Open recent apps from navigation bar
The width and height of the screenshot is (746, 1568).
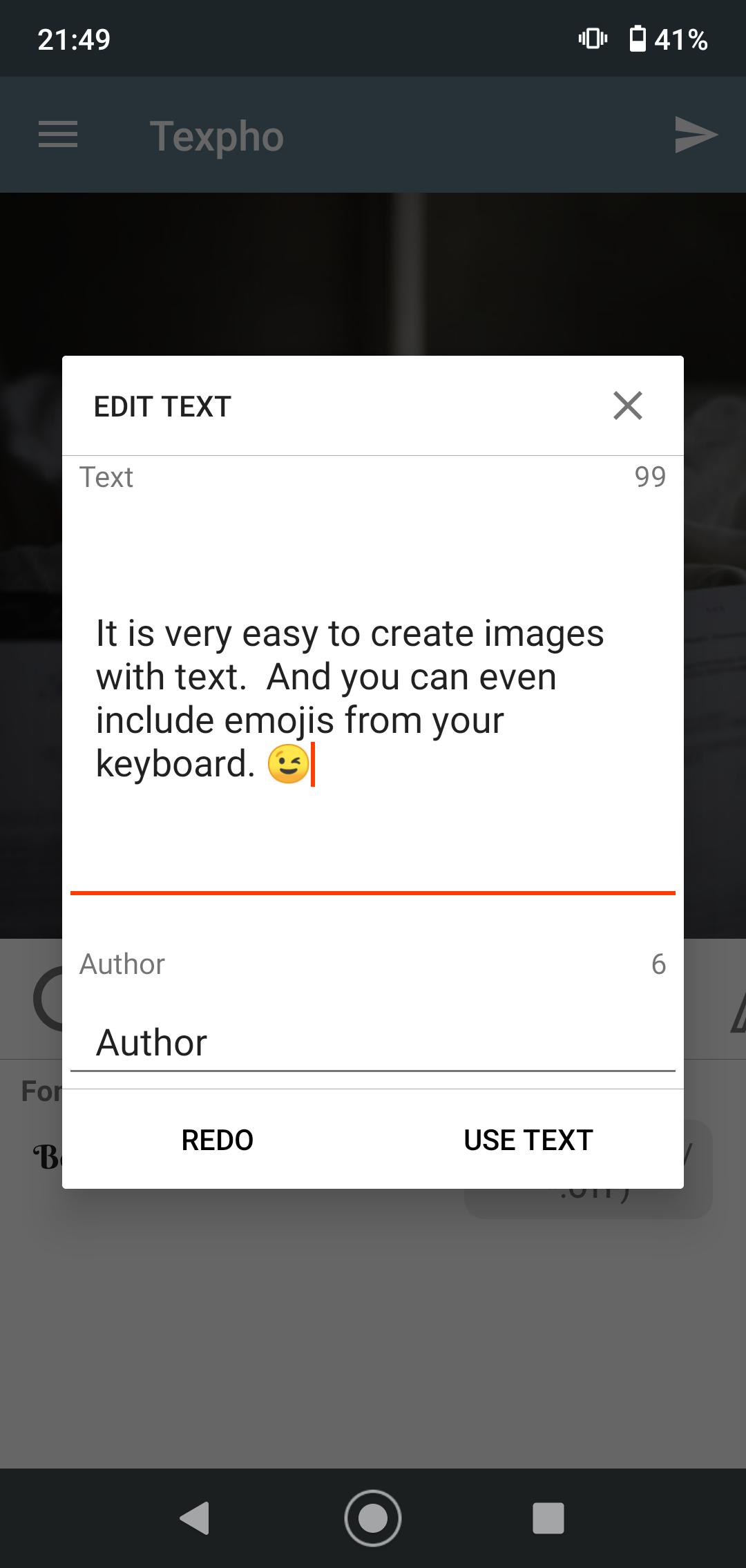[x=548, y=1518]
